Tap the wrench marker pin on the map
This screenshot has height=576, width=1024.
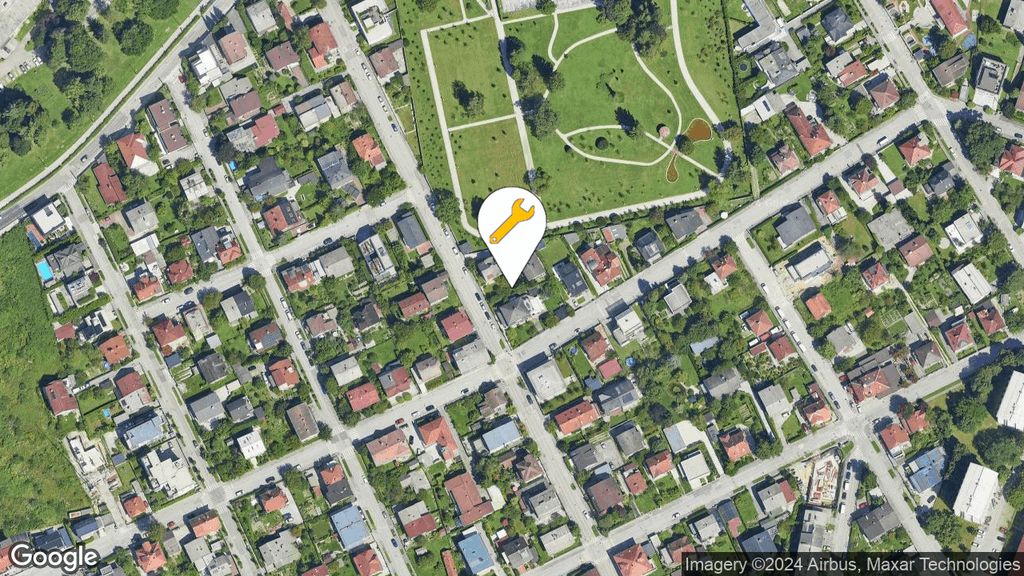(x=511, y=223)
